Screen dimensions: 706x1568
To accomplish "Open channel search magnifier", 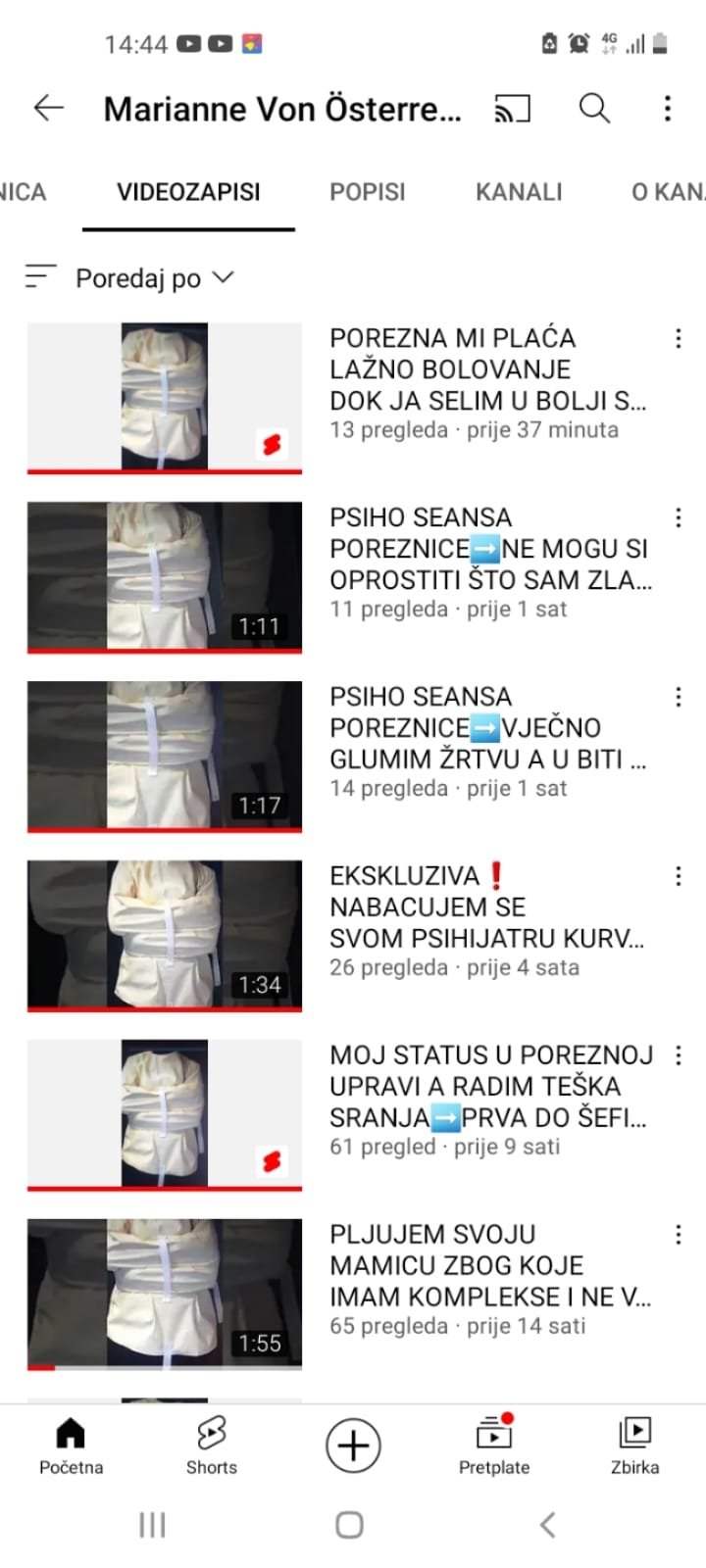I will tap(594, 108).
